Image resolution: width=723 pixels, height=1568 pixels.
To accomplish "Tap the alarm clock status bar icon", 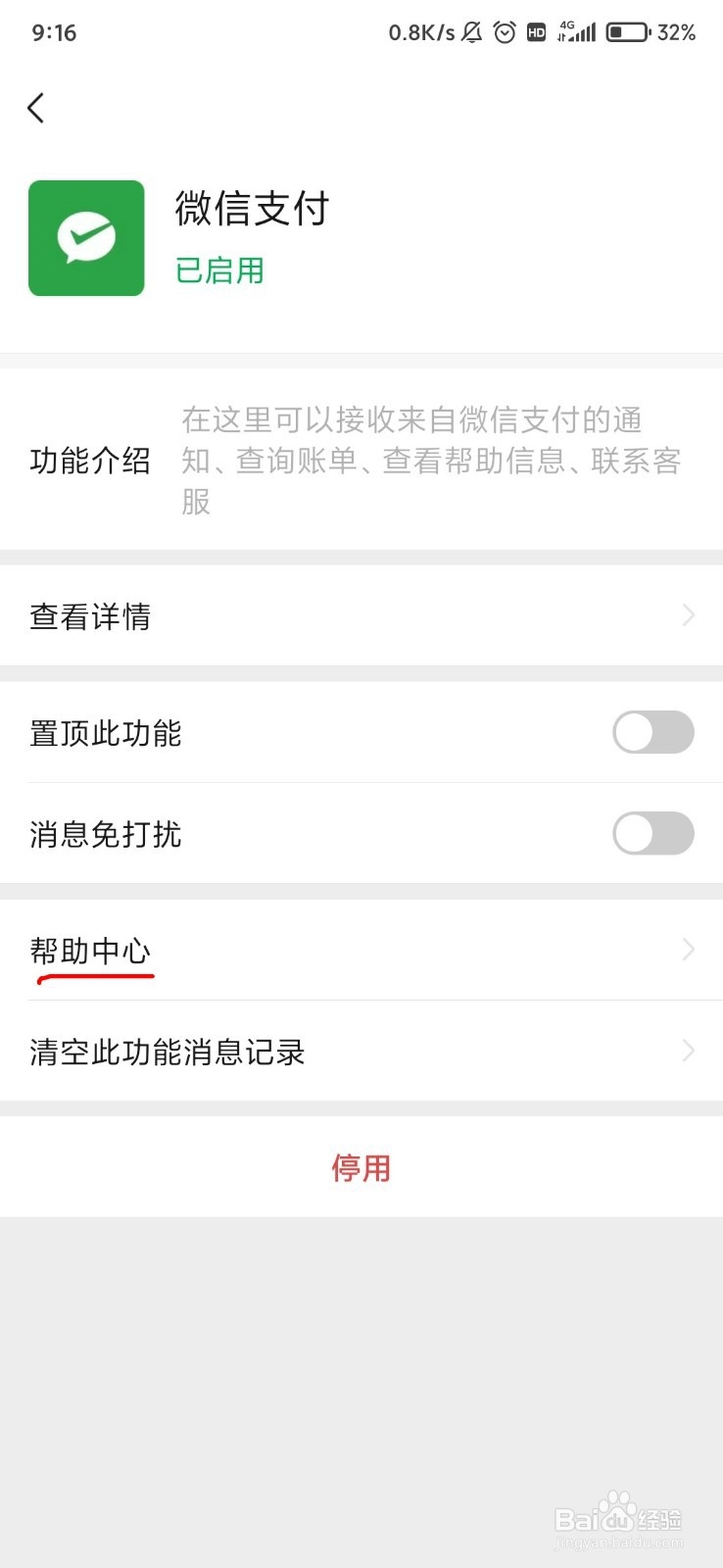I will (x=504, y=31).
